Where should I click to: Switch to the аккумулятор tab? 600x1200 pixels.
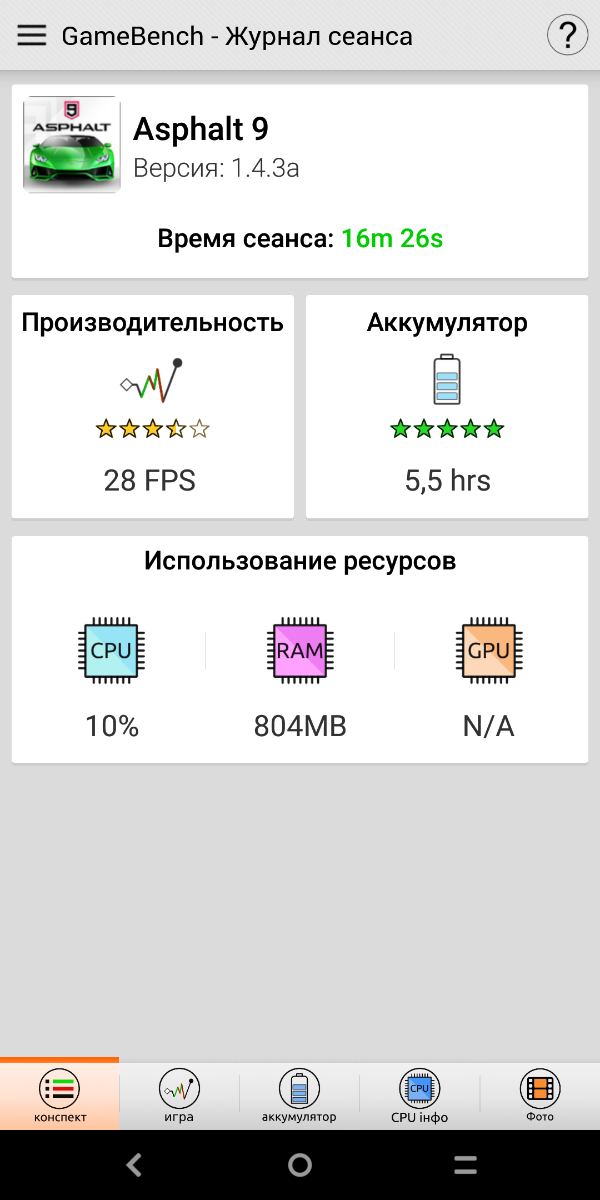click(x=299, y=1095)
